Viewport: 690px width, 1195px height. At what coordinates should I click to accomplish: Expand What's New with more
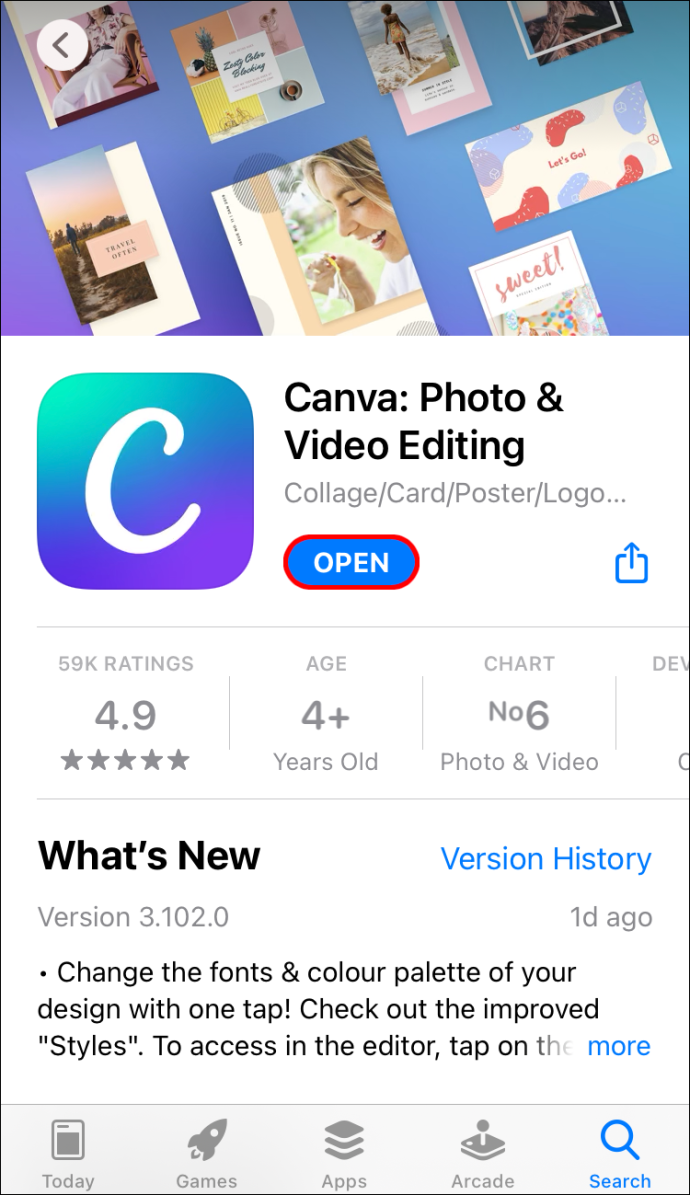coord(619,1046)
